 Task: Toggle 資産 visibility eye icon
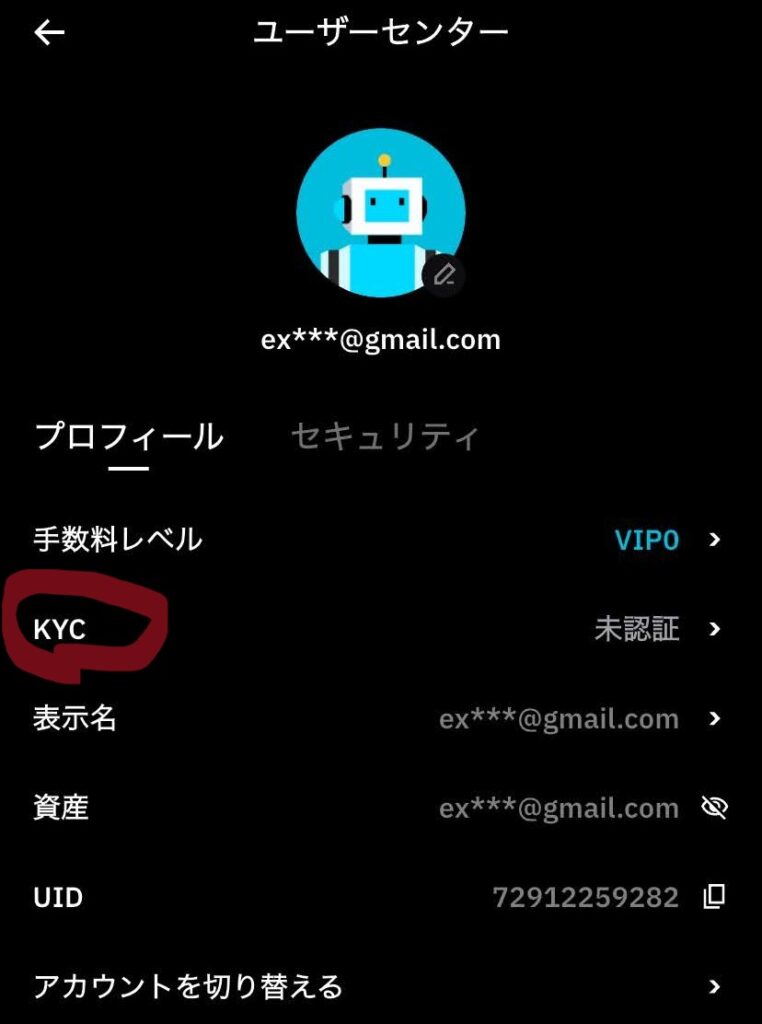(x=714, y=808)
